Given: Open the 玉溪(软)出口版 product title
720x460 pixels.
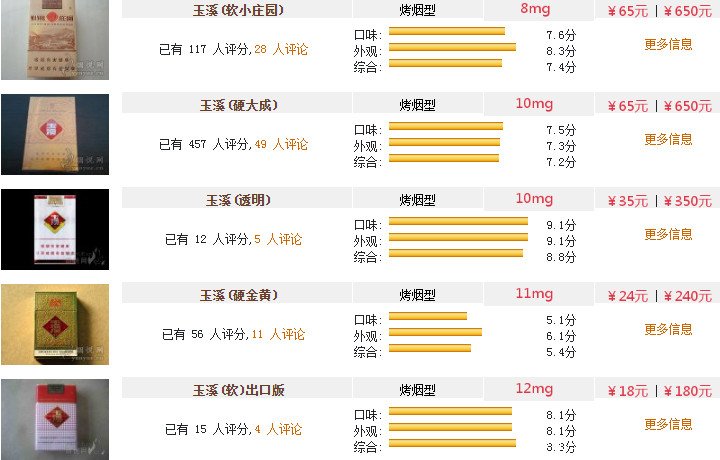Looking at the screenshot, I should point(238,390).
